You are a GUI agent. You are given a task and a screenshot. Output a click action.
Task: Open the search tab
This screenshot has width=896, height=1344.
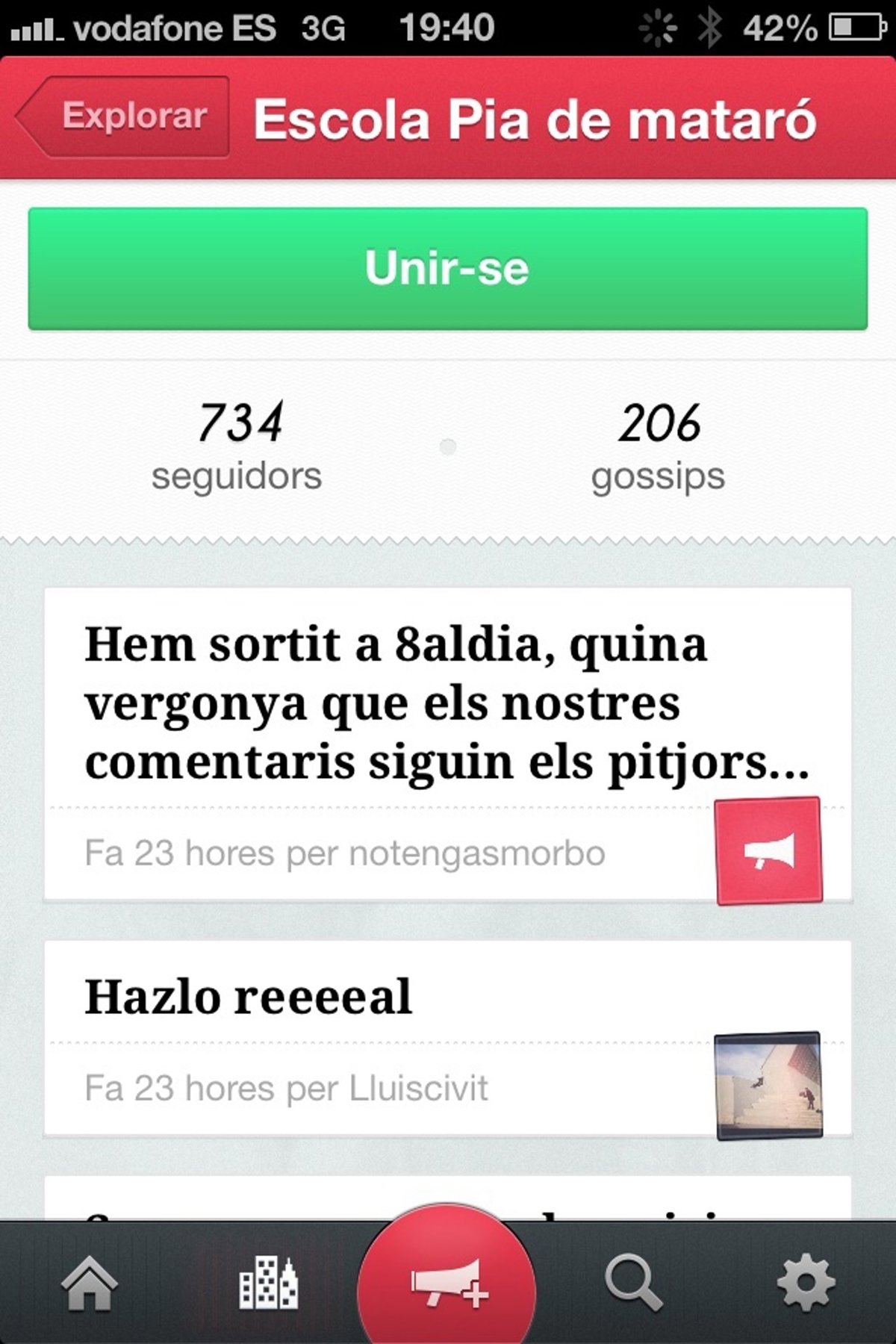pos(633,1283)
